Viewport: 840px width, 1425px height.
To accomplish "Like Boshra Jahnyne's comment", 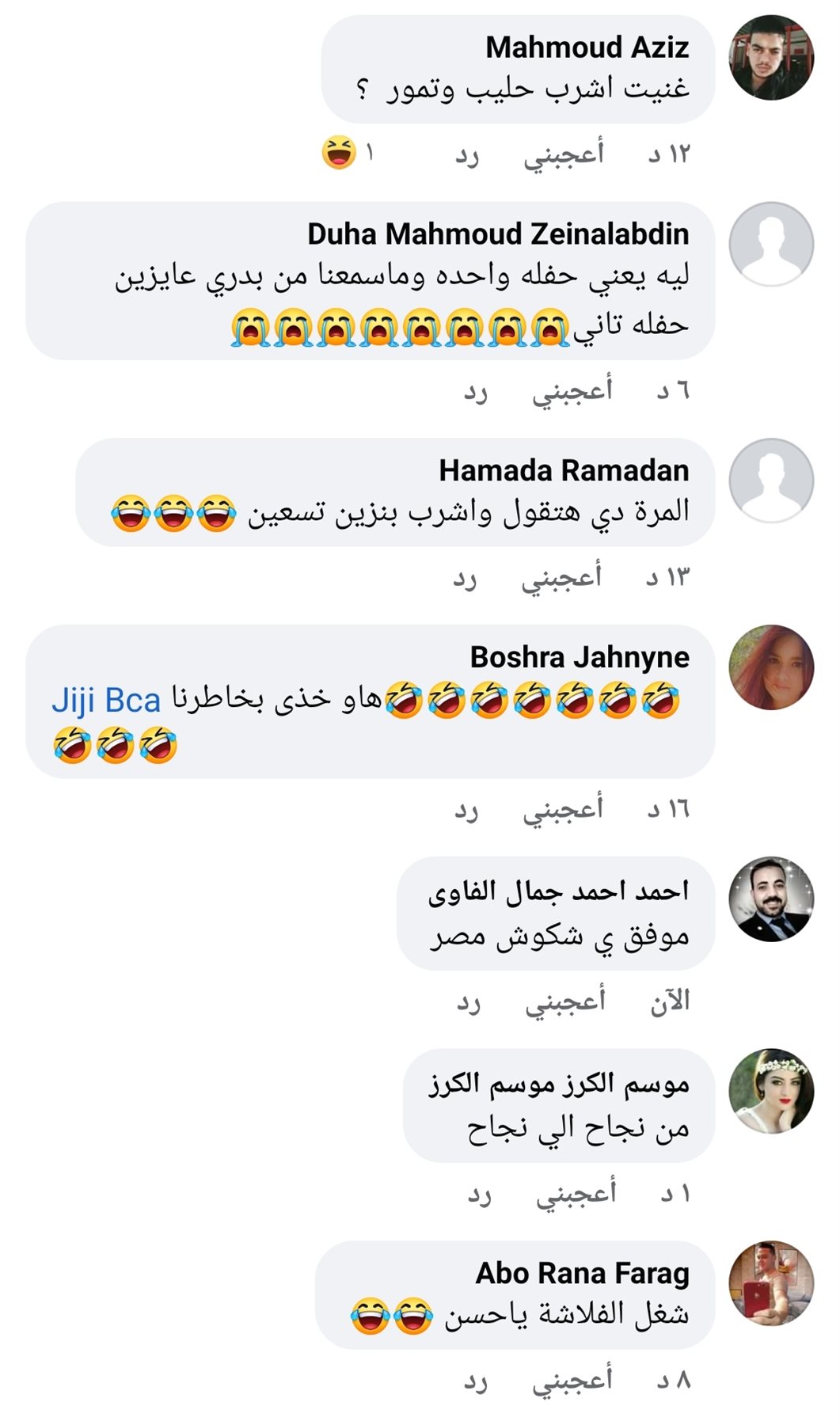I will point(563,809).
